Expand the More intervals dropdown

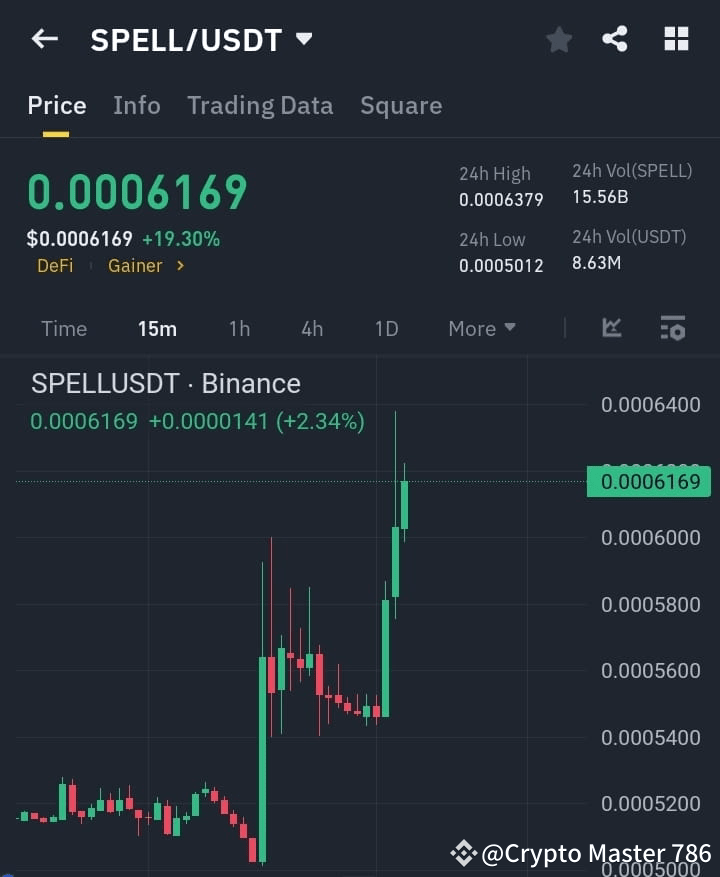coord(481,328)
